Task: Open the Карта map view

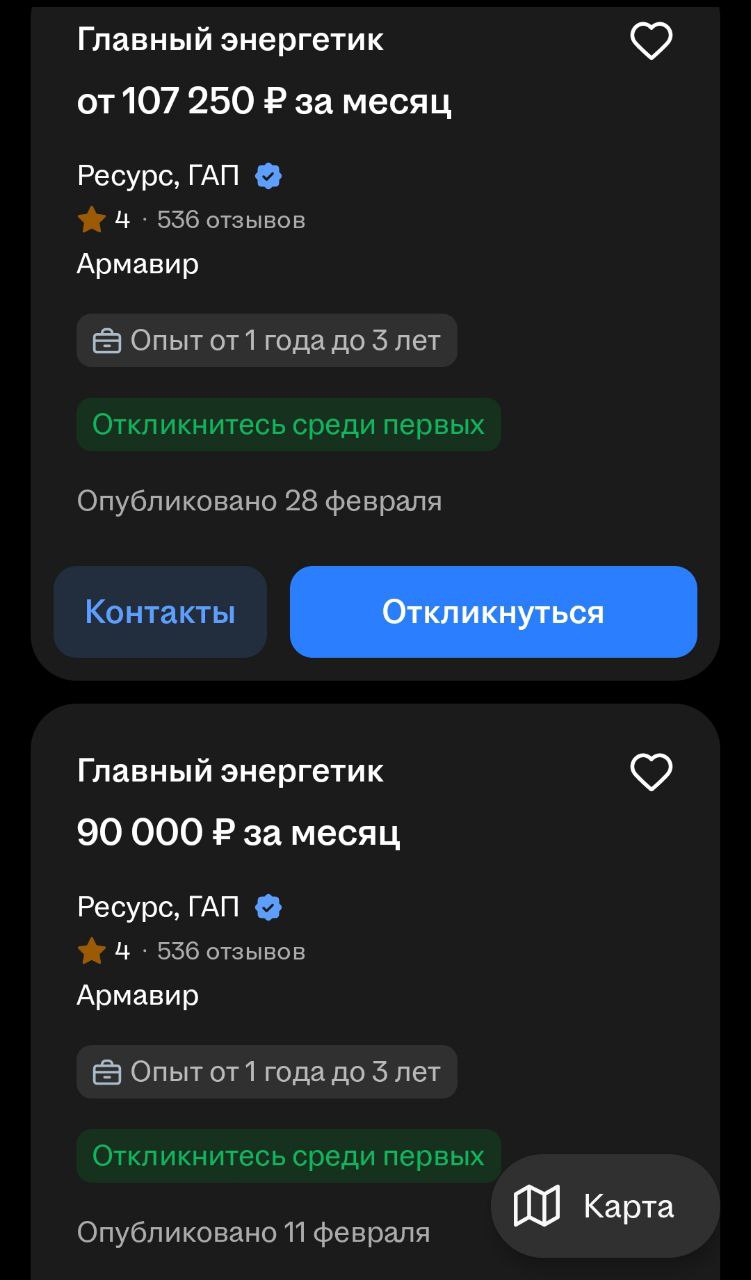Action: 605,1206
